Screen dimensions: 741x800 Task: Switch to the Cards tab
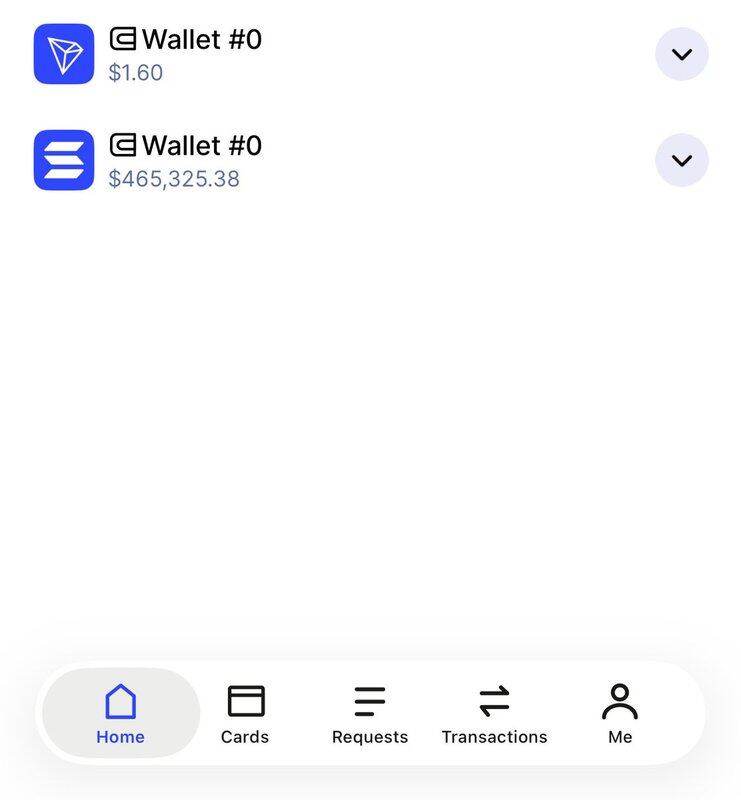click(245, 714)
